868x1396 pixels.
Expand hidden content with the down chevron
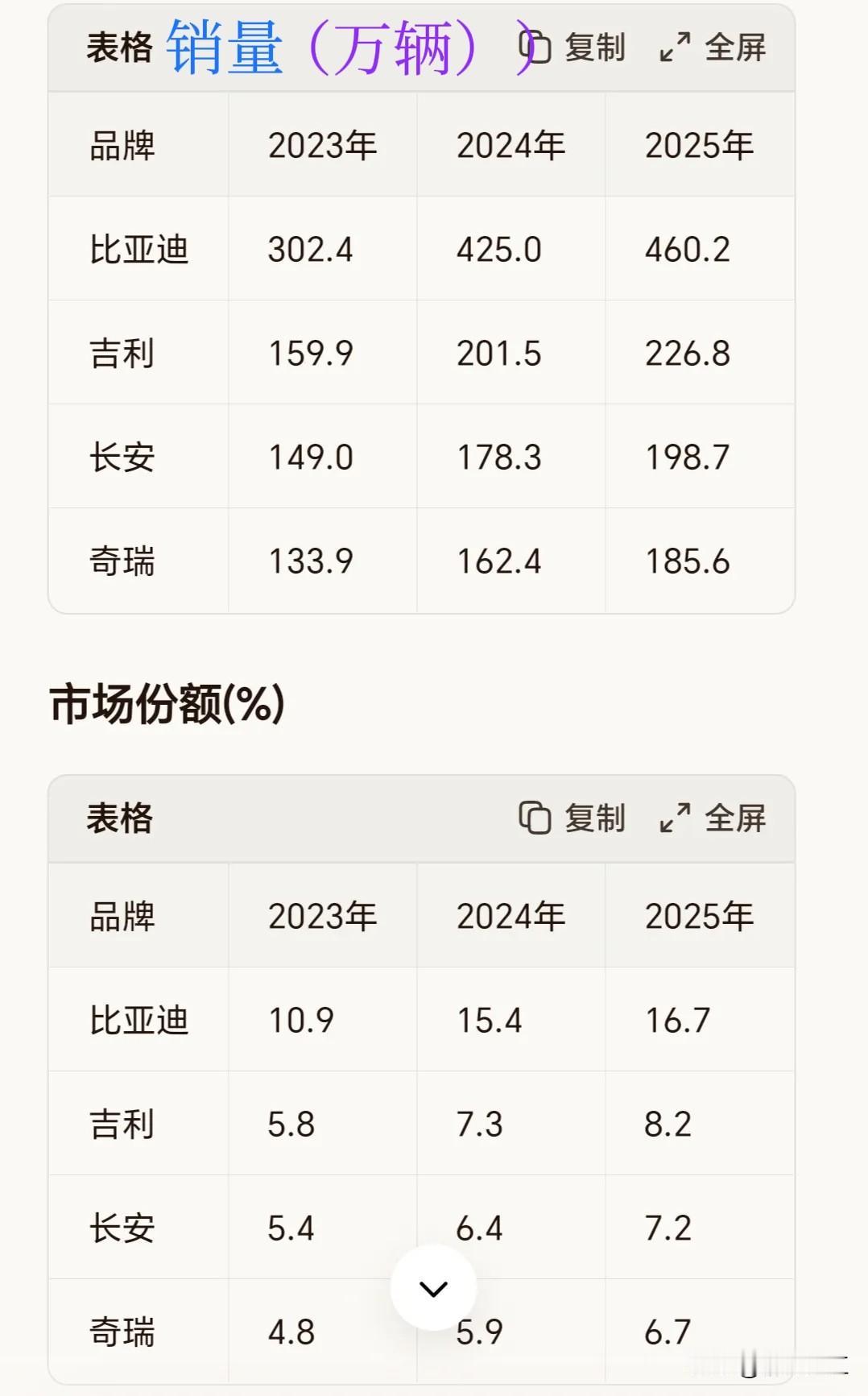tap(434, 1287)
